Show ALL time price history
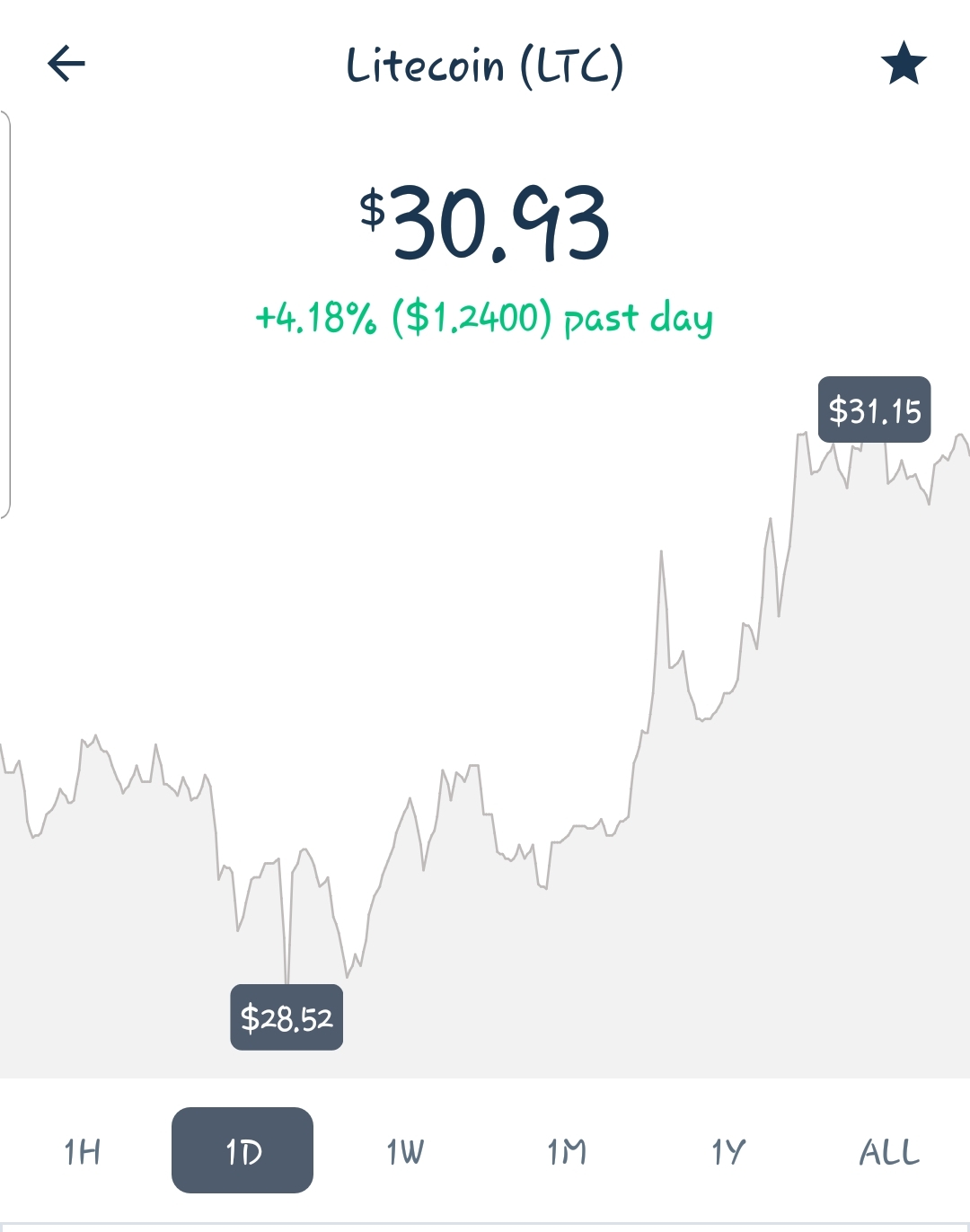The image size is (970, 1232). (x=889, y=1151)
